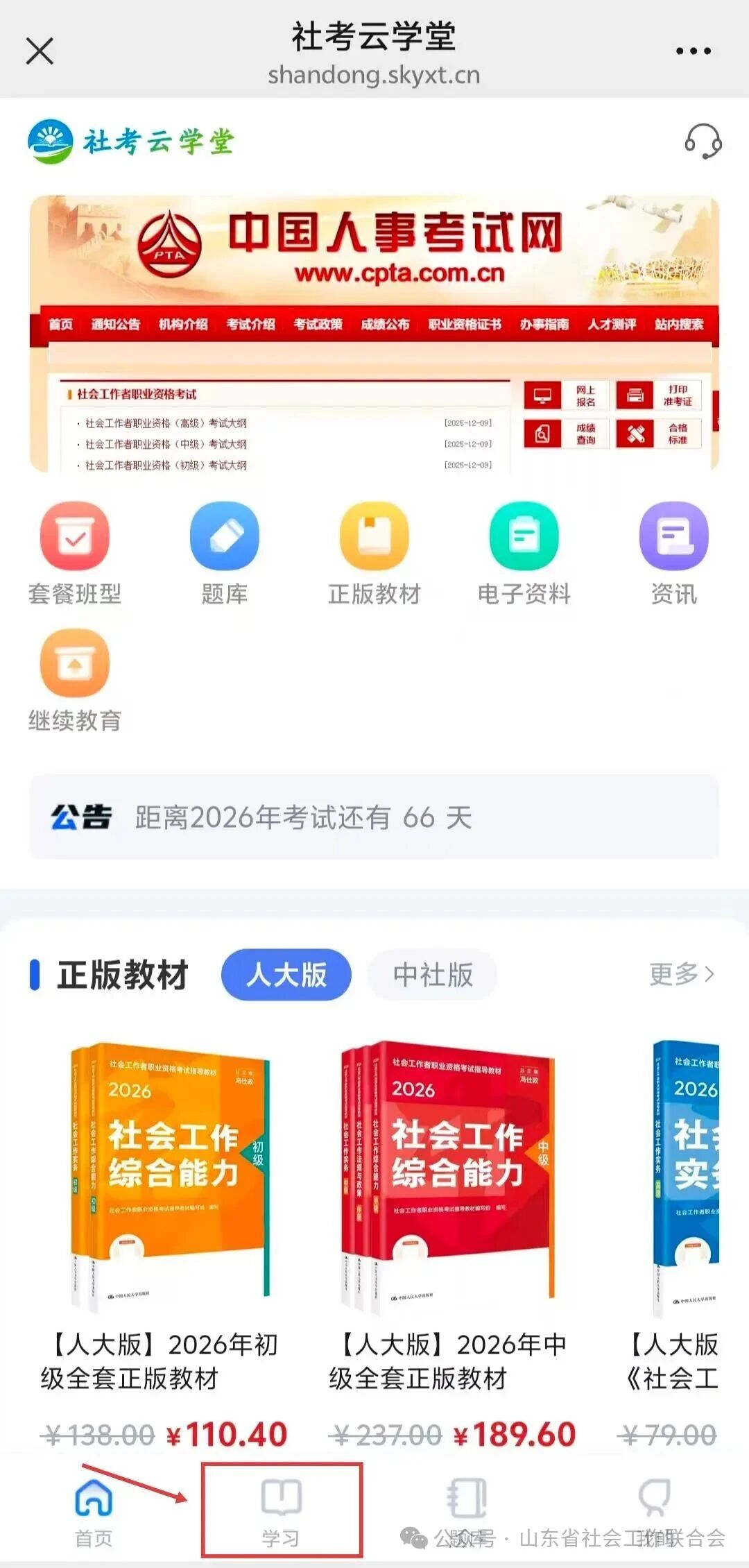
Task: Select the 人大版 textbook tab
Action: 286,974
